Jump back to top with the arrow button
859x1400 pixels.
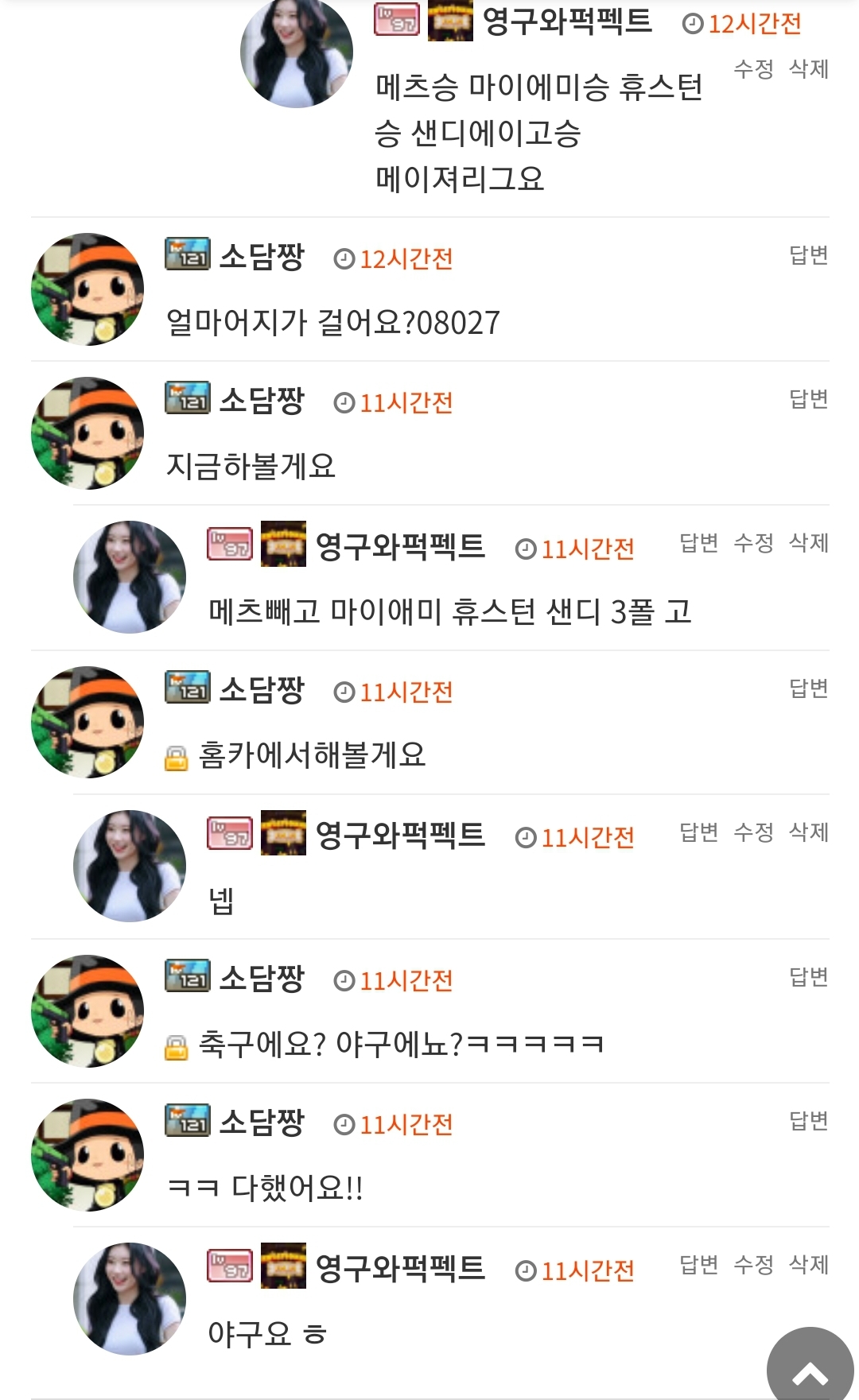tap(810, 1366)
